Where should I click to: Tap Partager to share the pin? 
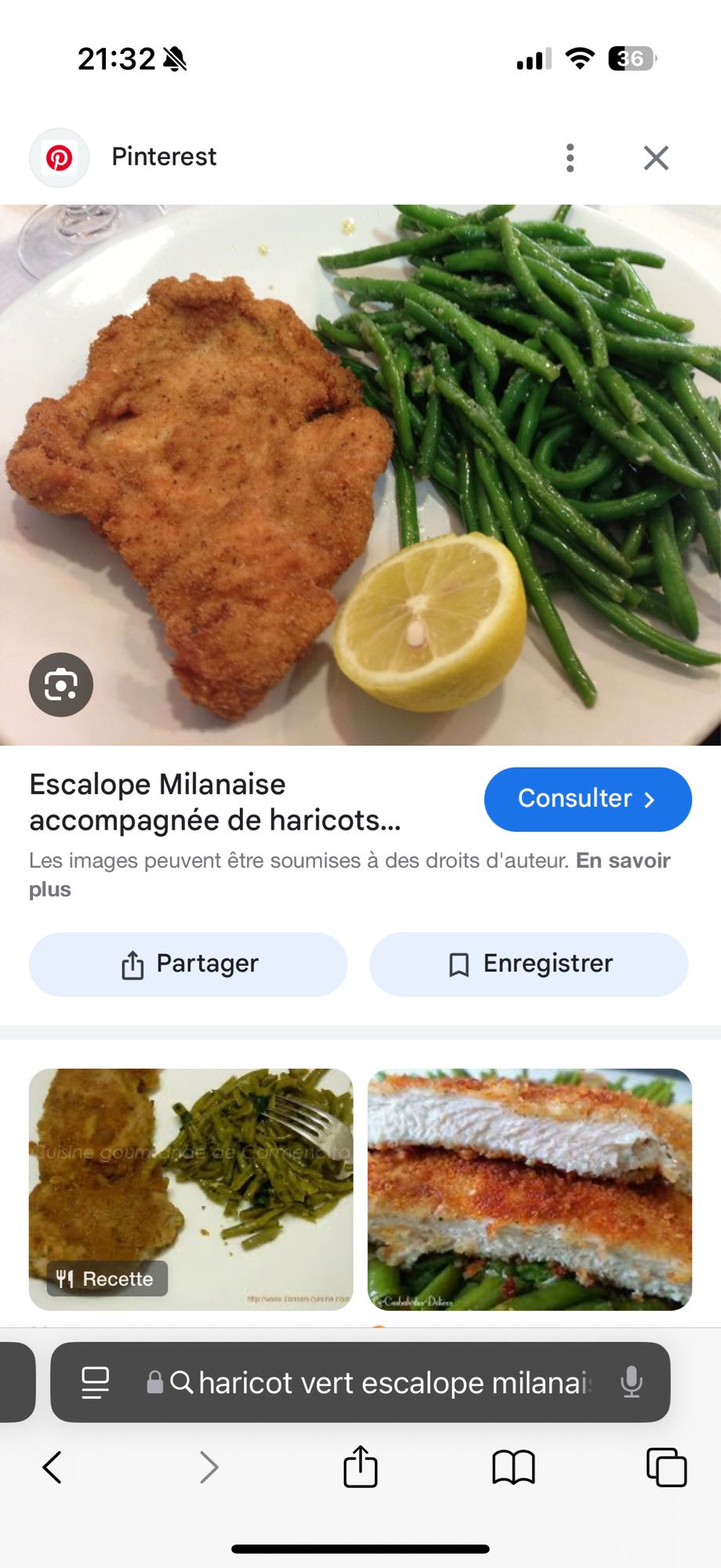187,964
